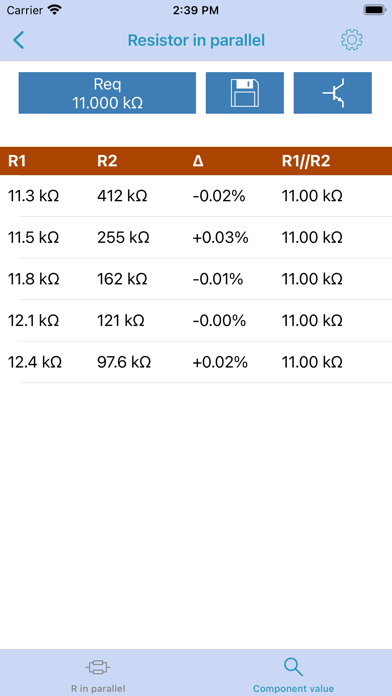This screenshot has height=696, width=392.
Task: Save results with the floppy disk button
Action: point(245,93)
